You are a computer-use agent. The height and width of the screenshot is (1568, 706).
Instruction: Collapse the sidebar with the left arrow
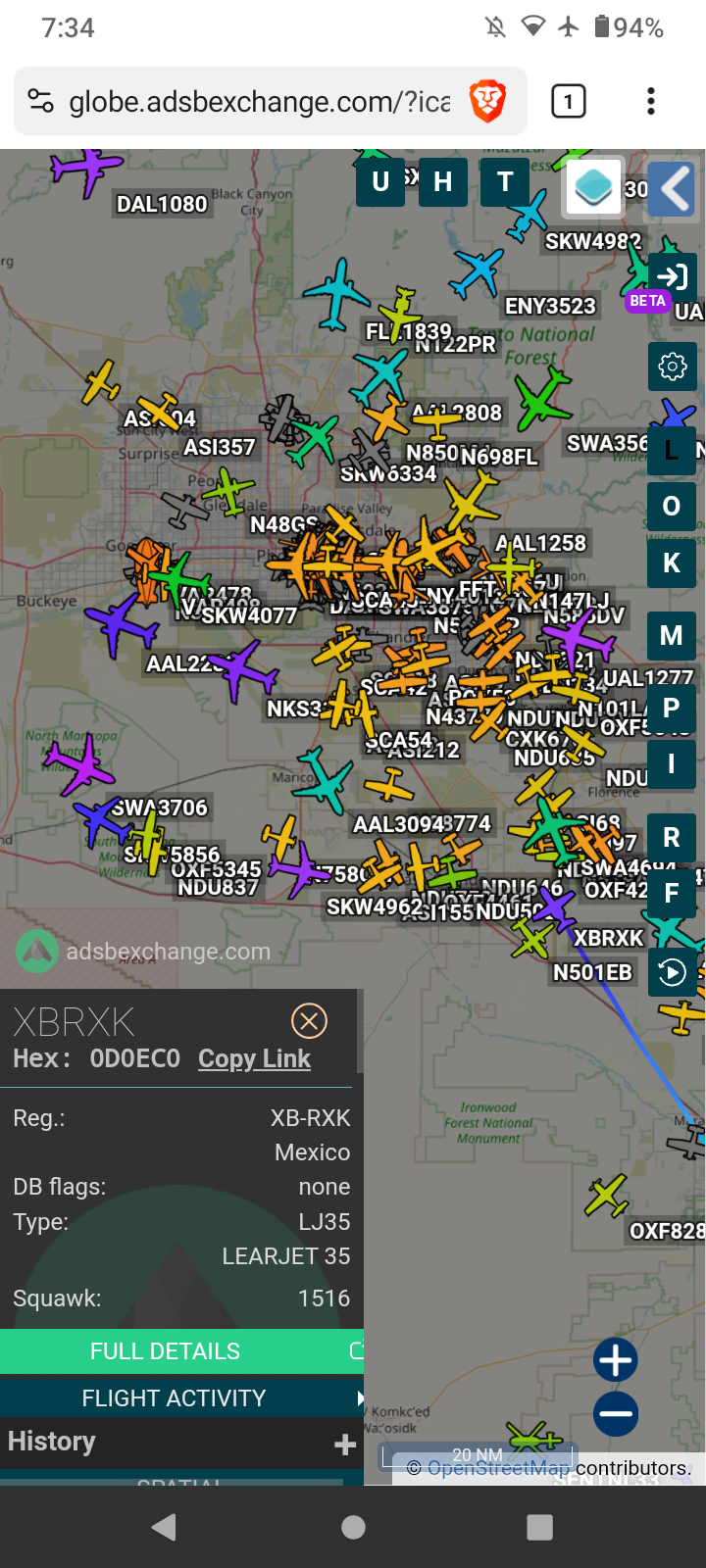[x=674, y=188]
